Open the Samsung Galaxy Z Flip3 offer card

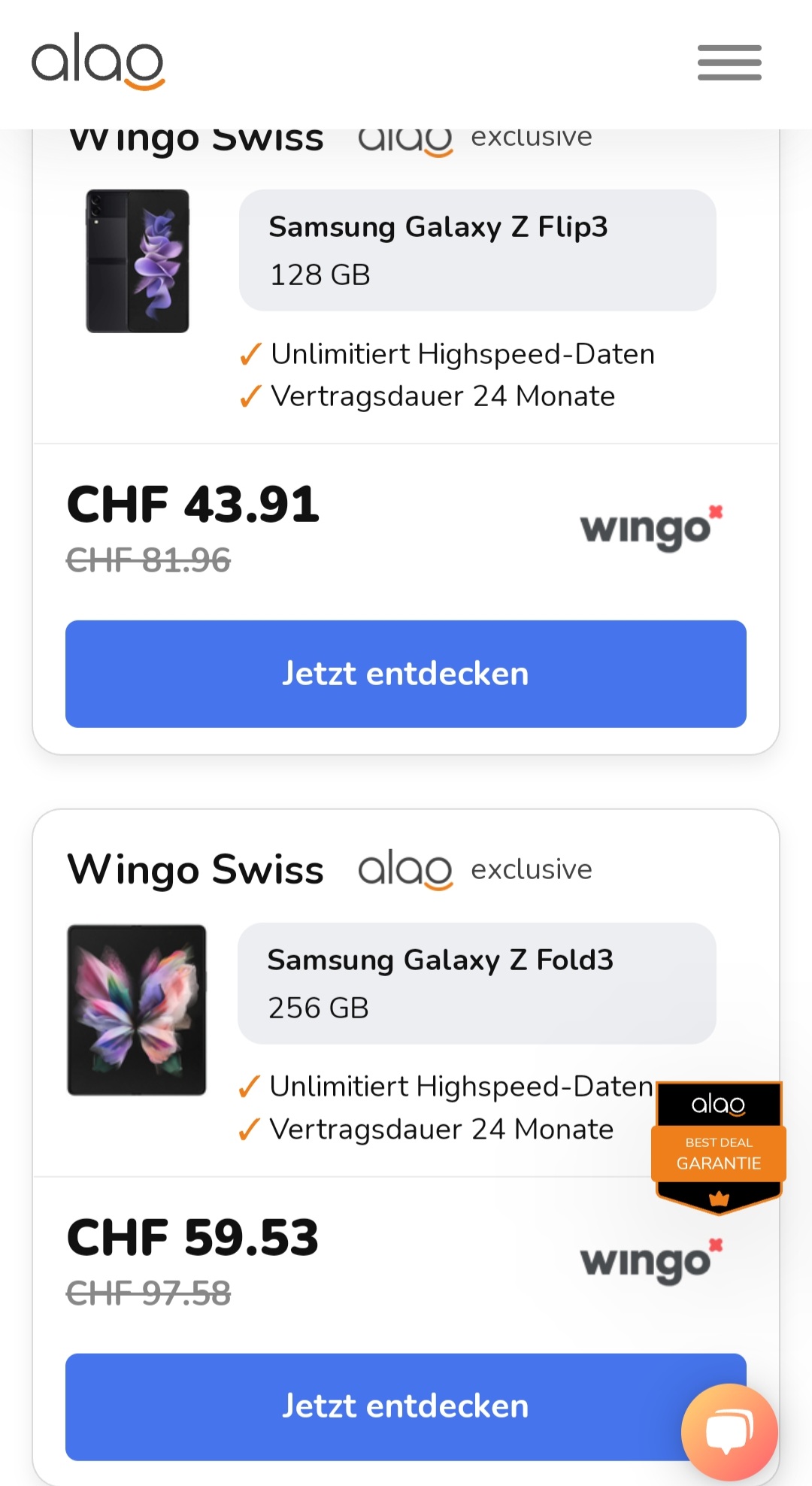click(477, 250)
